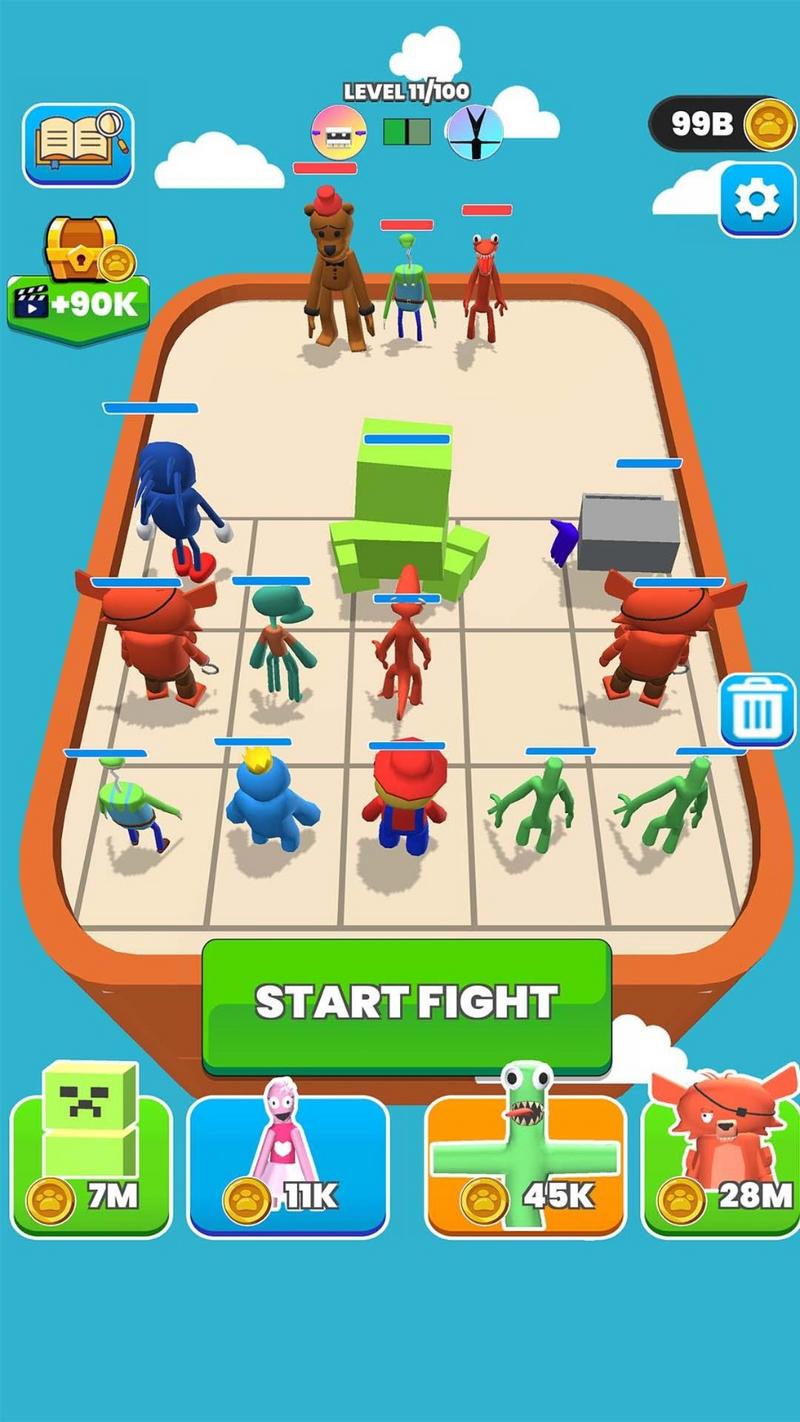Tap the trash bin icon
The image size is (800, 1422).
point(757,710)
